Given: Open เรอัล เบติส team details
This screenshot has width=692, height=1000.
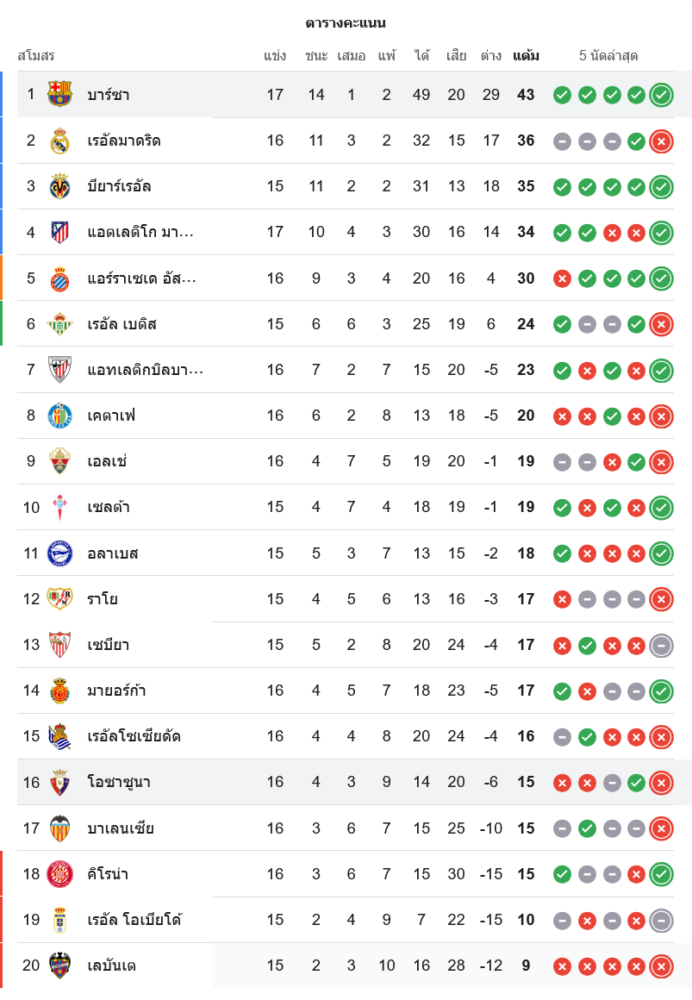Looking at the screenshot, I should point(122,324).
